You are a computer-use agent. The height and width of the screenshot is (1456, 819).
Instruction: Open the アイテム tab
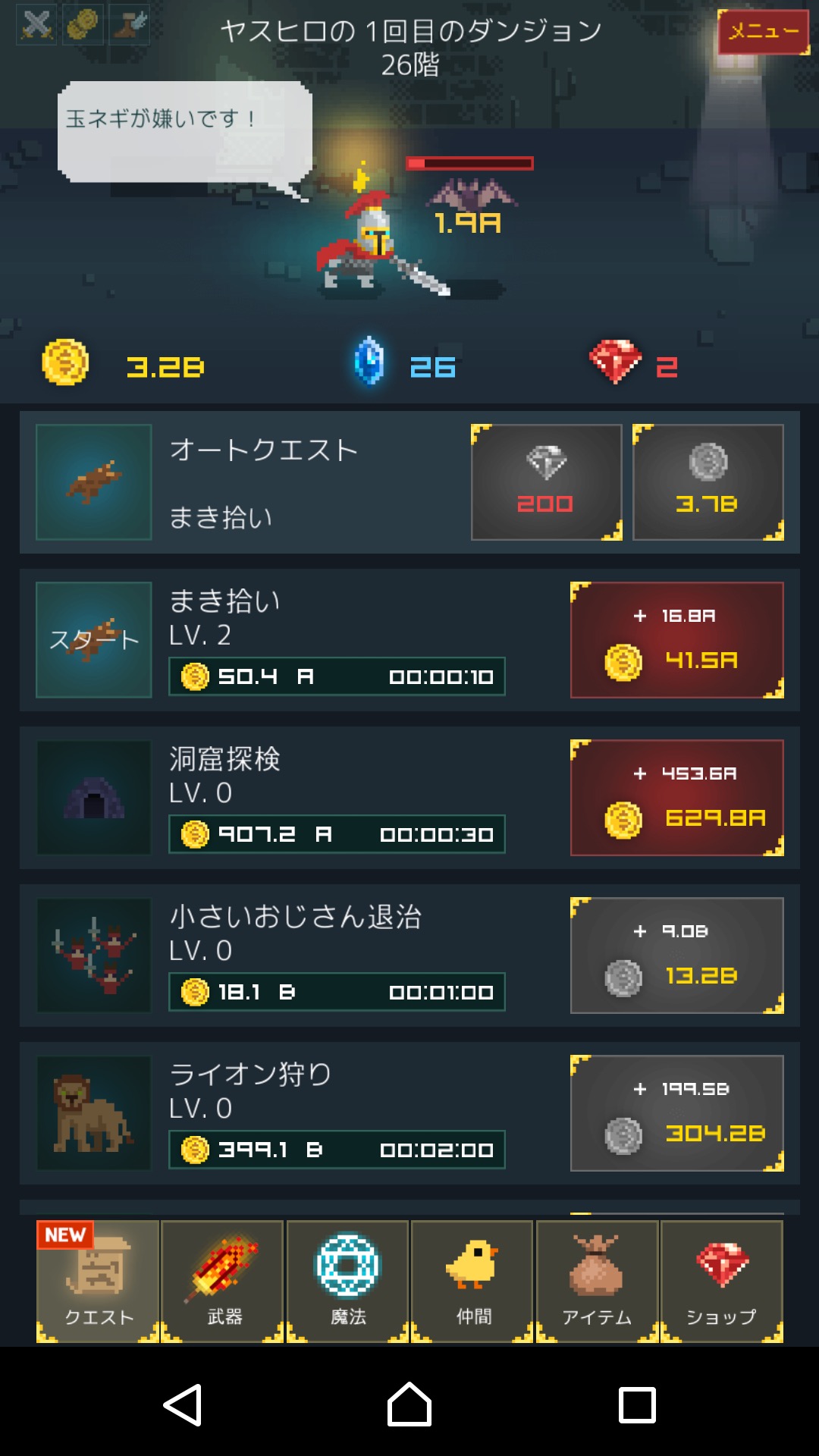(597, 1282)
